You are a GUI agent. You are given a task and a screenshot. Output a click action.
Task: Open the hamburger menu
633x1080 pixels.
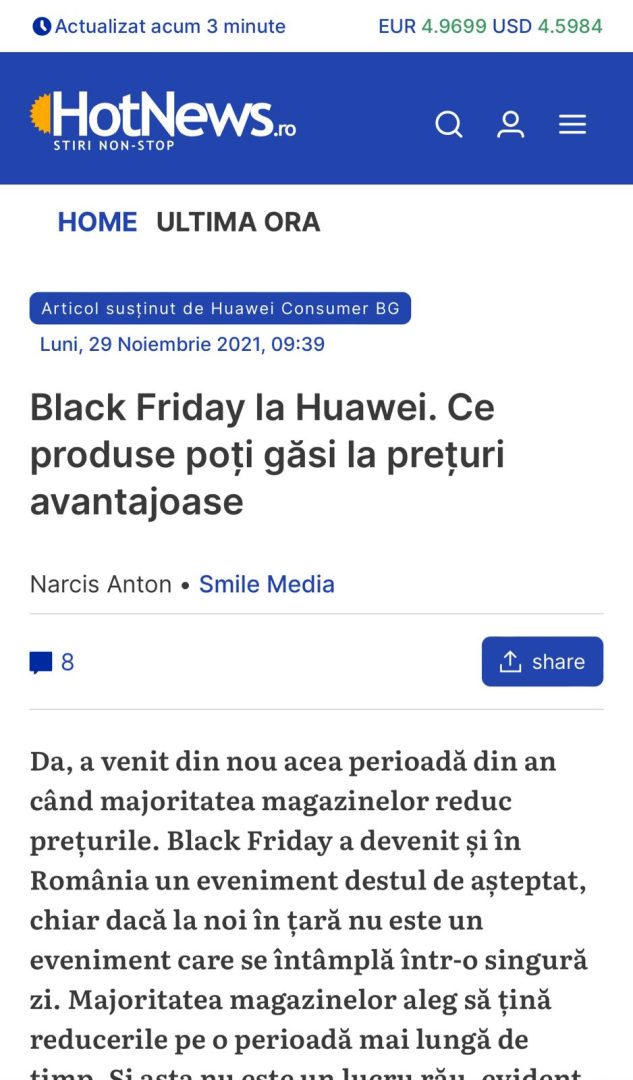pos(572,124)
